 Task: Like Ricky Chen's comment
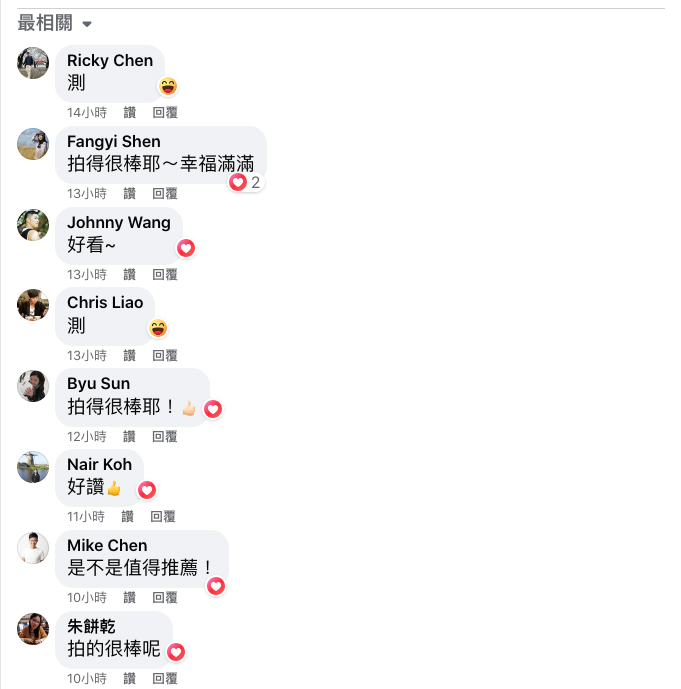pyautogui.click(x=130, y=113)
